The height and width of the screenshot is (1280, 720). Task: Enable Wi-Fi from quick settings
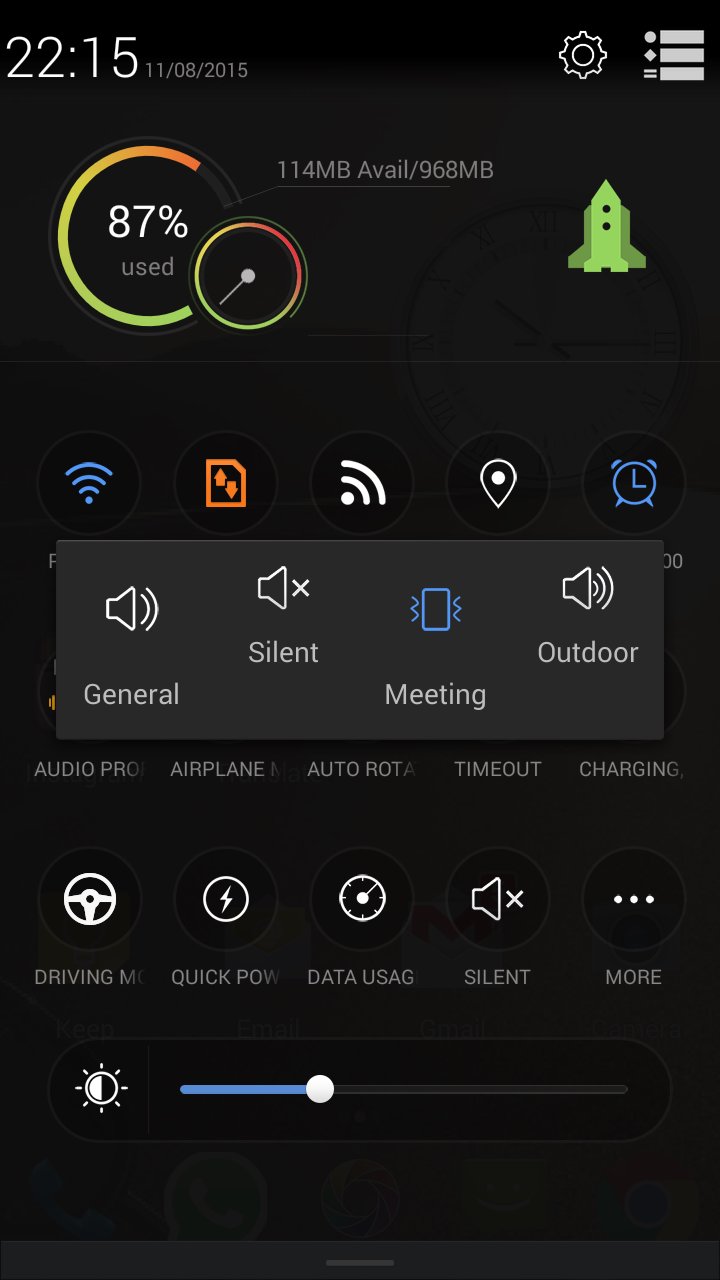coord(89,483)
